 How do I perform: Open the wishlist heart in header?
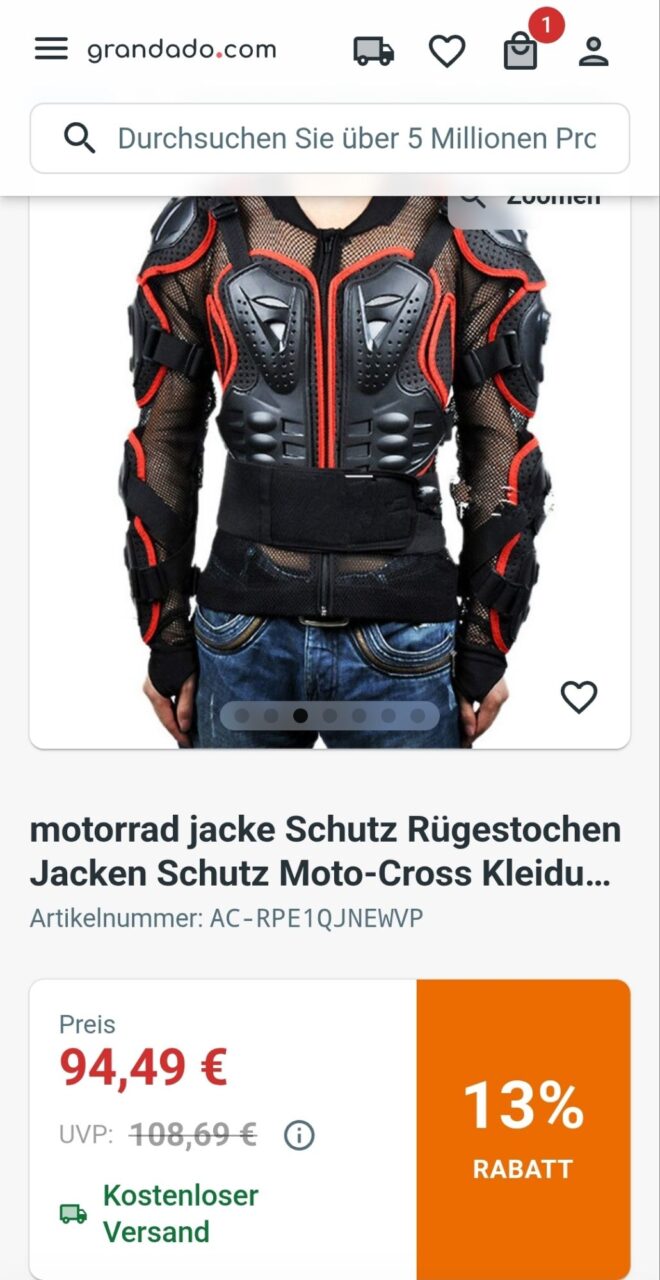[x=447, y=51]
